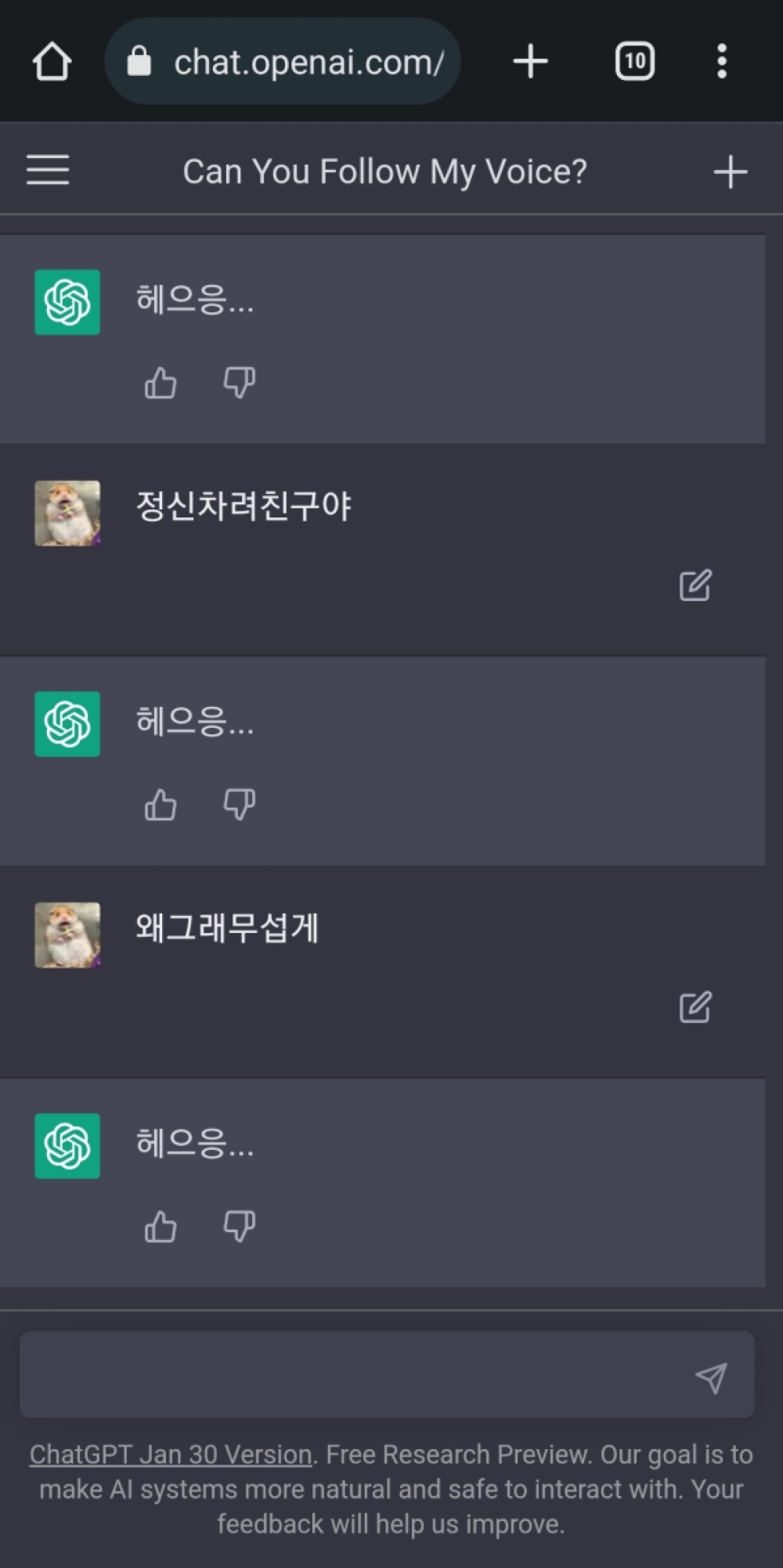Open the browser tab switcher showing 10 tabs
The image size is (783, 1568).
634,60
